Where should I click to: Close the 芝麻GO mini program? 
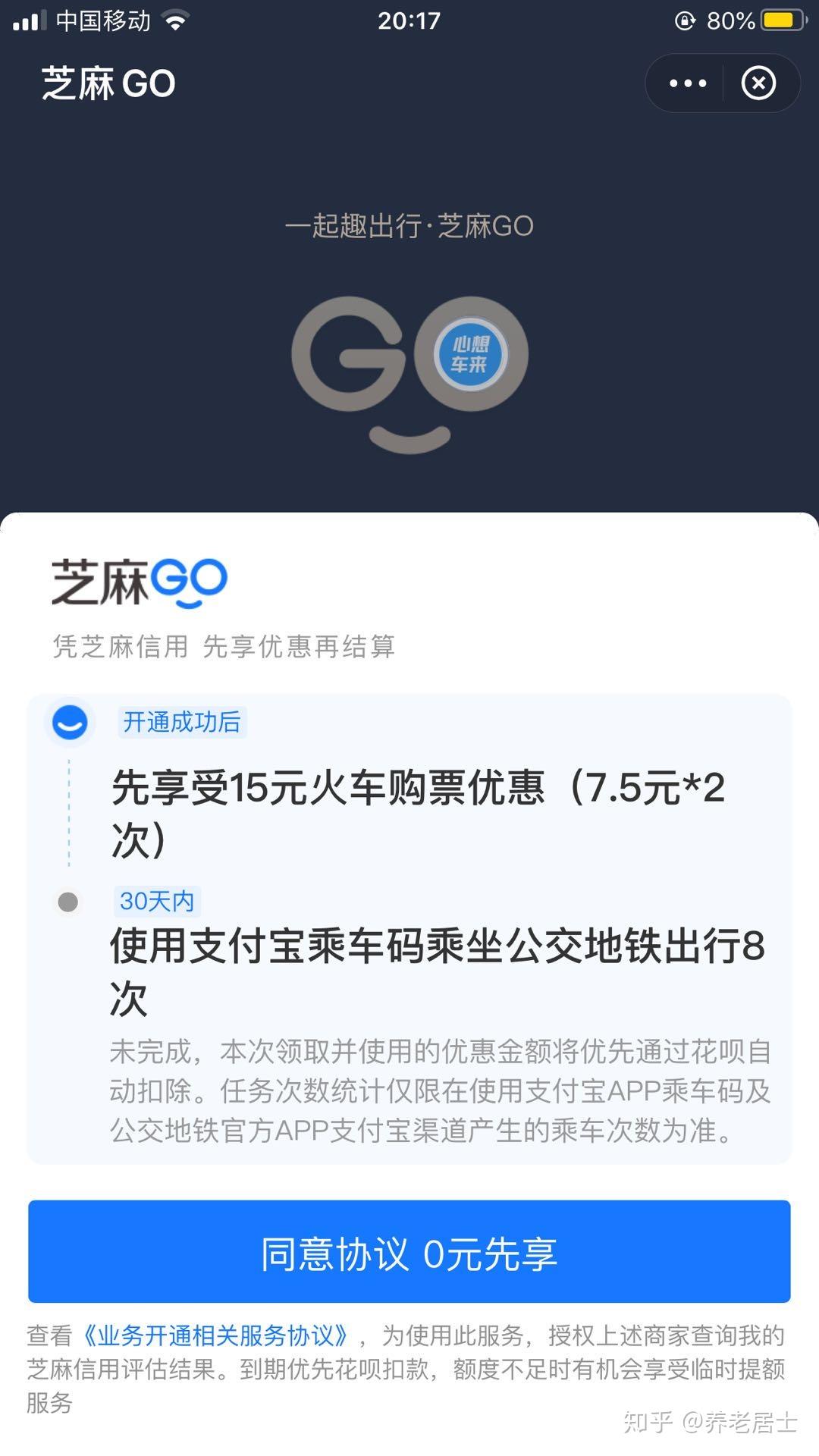pos(758,83)
